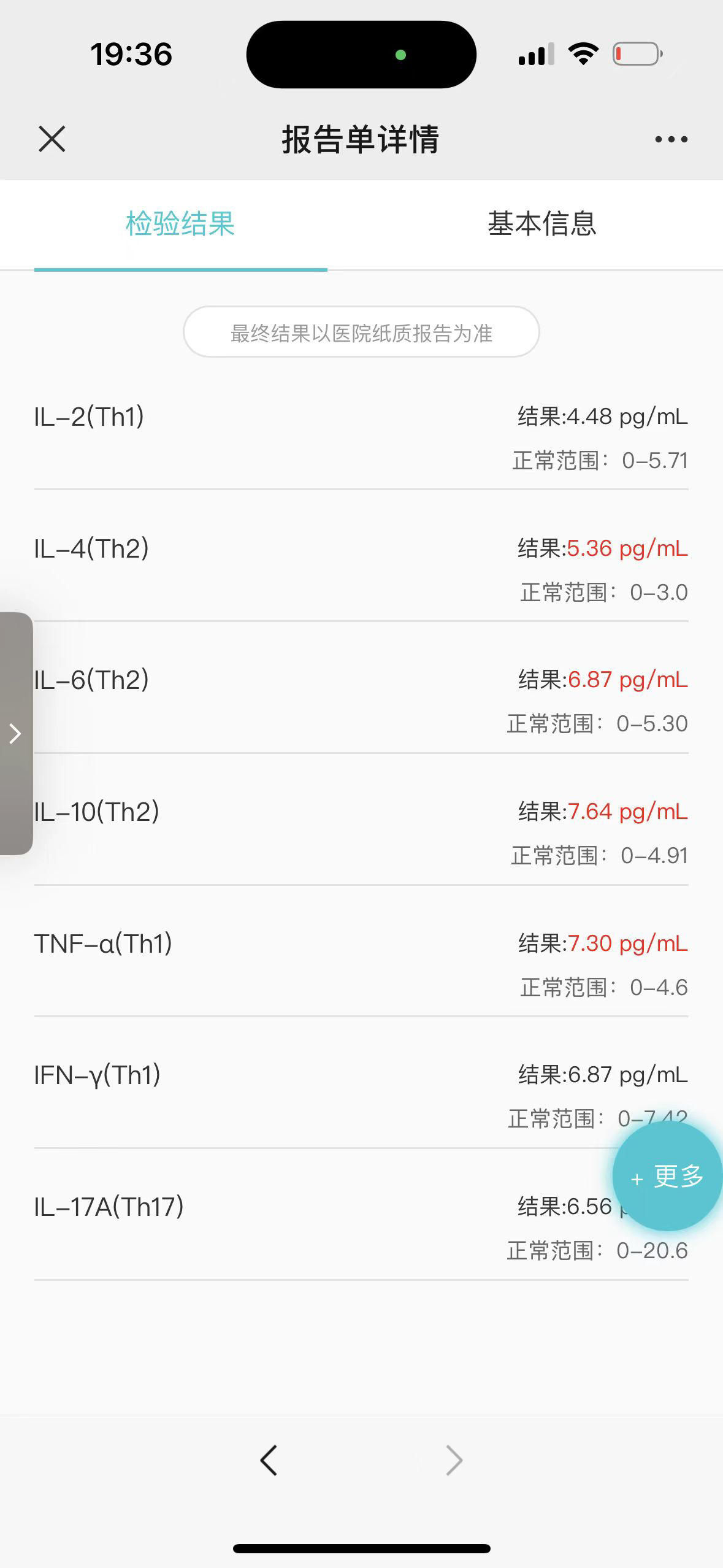The width and height of the screenshot is (723, 1568).
Task: Expand the side drawer handle arrow
Action: tap(16, 734)
